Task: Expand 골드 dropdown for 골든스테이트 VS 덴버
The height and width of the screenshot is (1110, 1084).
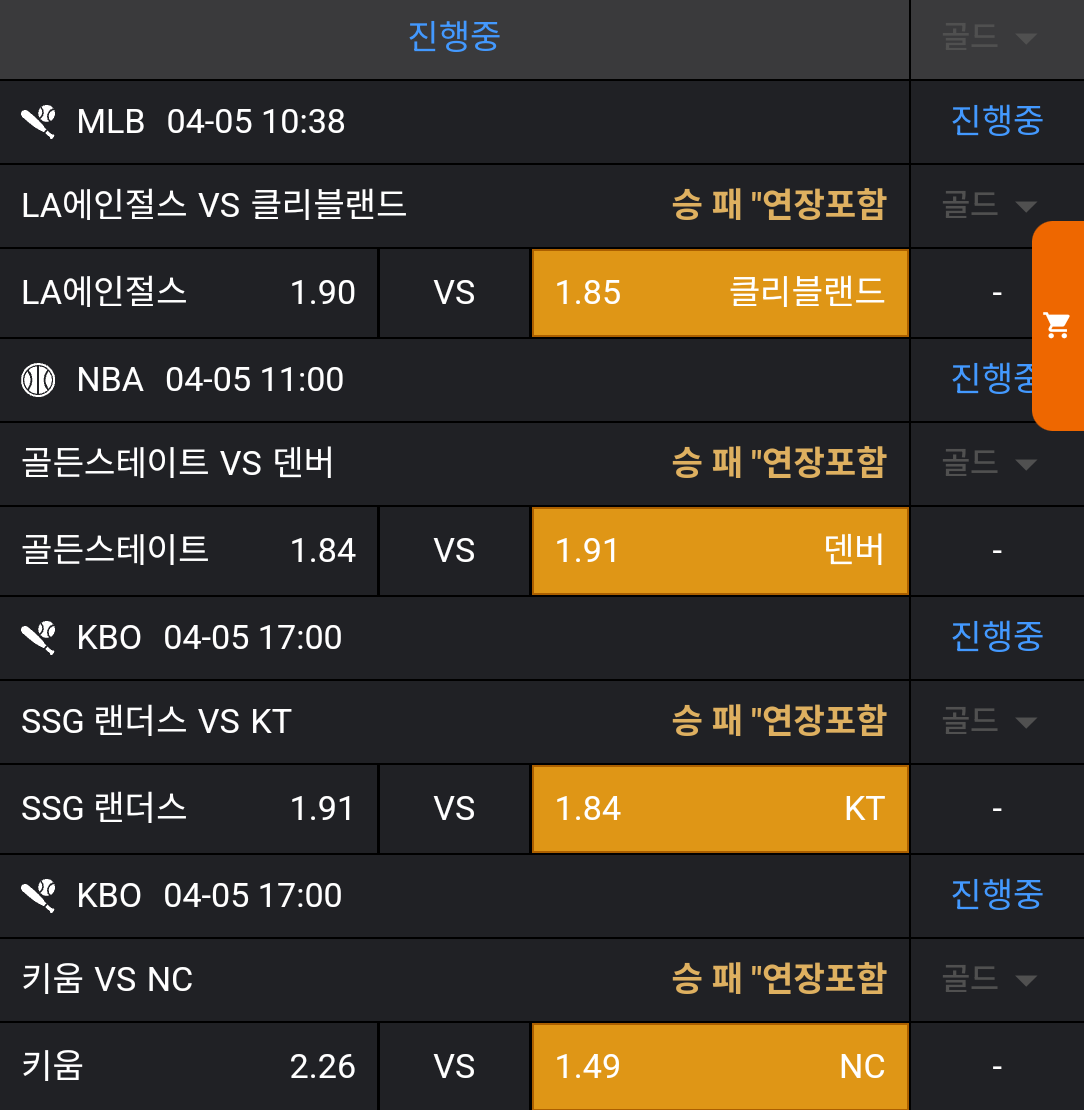Action: pyautogui.click(x=988, y=464)
